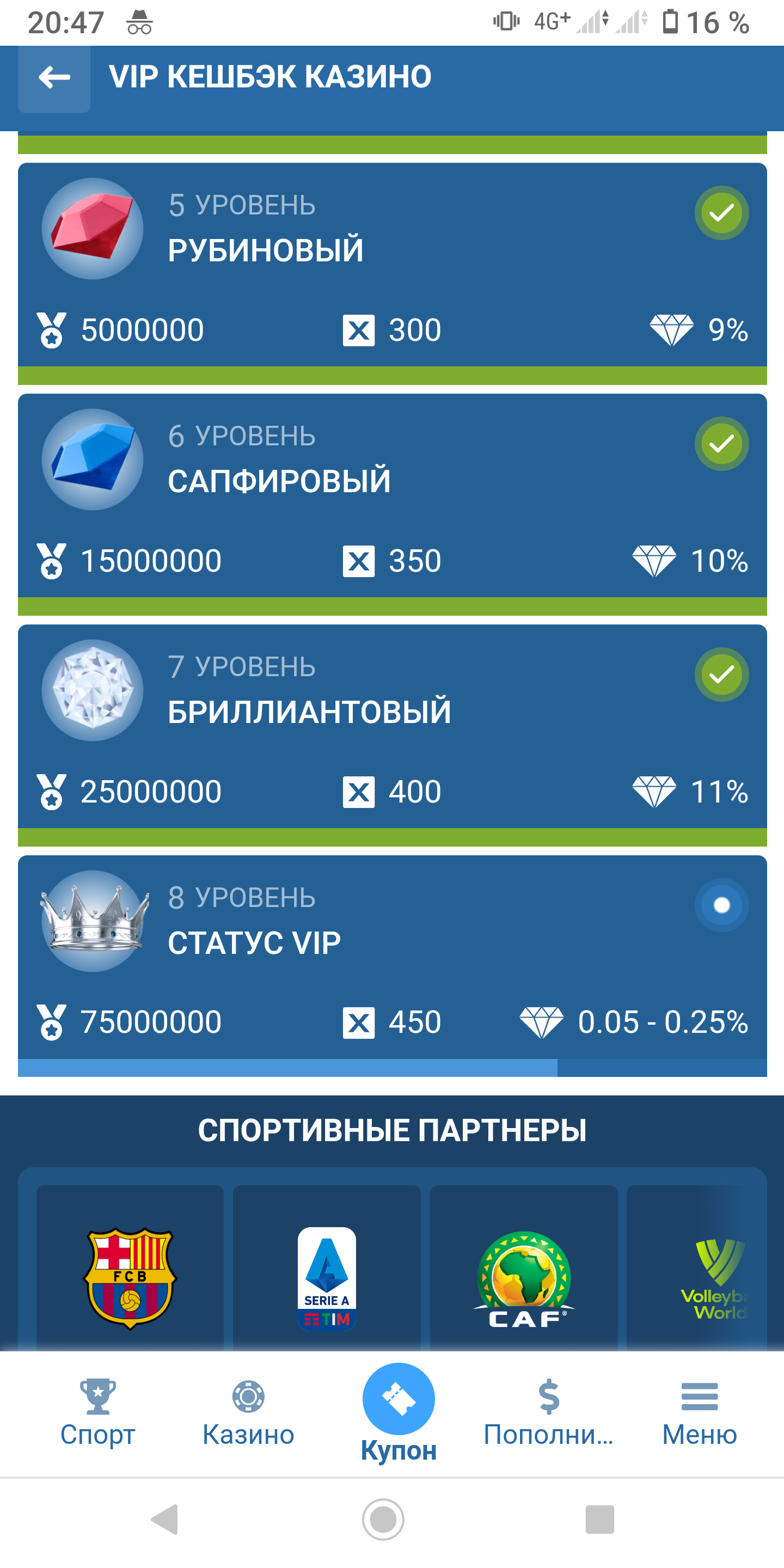Open the Купон bet slip
Screen dimensions: 784x1568
tap(399, 1411)
